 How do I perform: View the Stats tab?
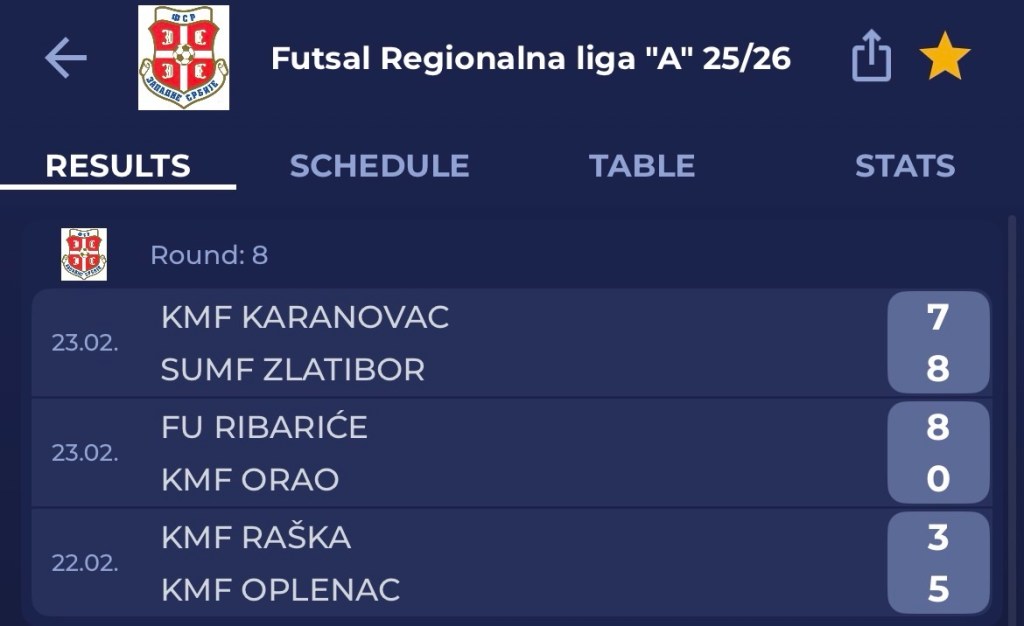[904, 165]
